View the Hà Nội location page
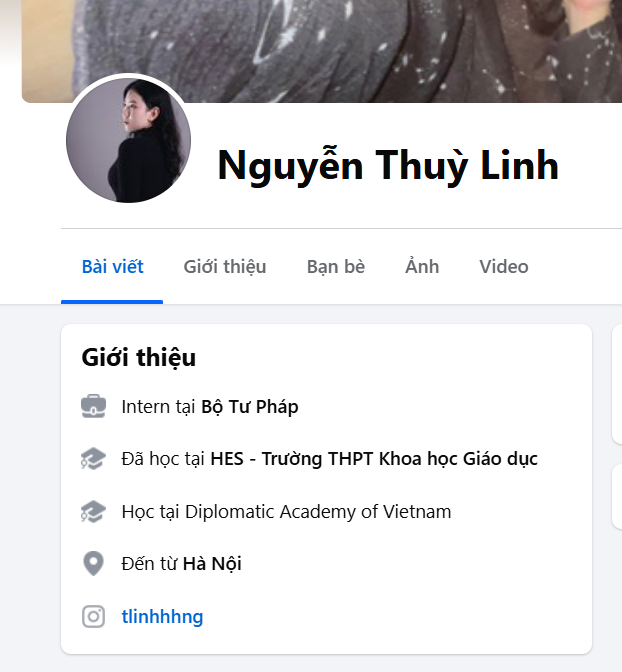The image size is (622, 672). coord(212,564)
